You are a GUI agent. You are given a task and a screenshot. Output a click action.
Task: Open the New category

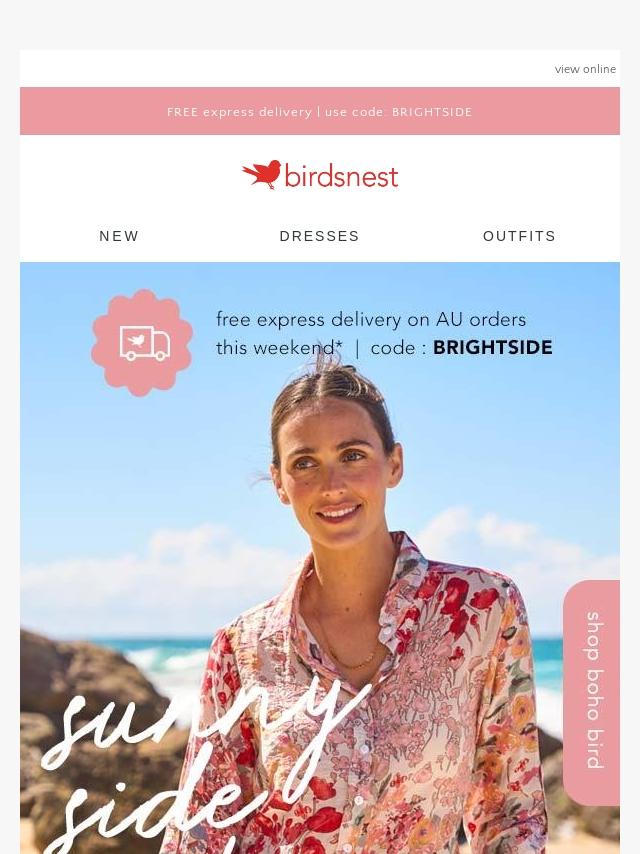click(119, 236)
